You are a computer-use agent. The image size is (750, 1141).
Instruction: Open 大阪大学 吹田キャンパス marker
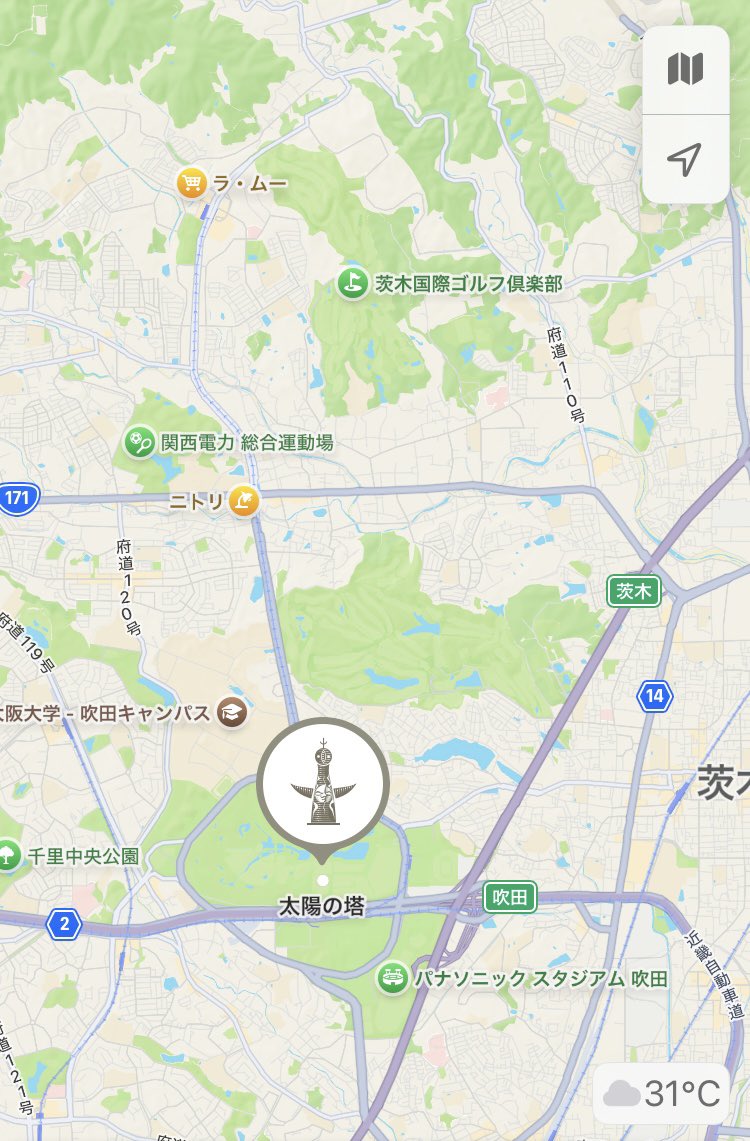coord(233,713)
